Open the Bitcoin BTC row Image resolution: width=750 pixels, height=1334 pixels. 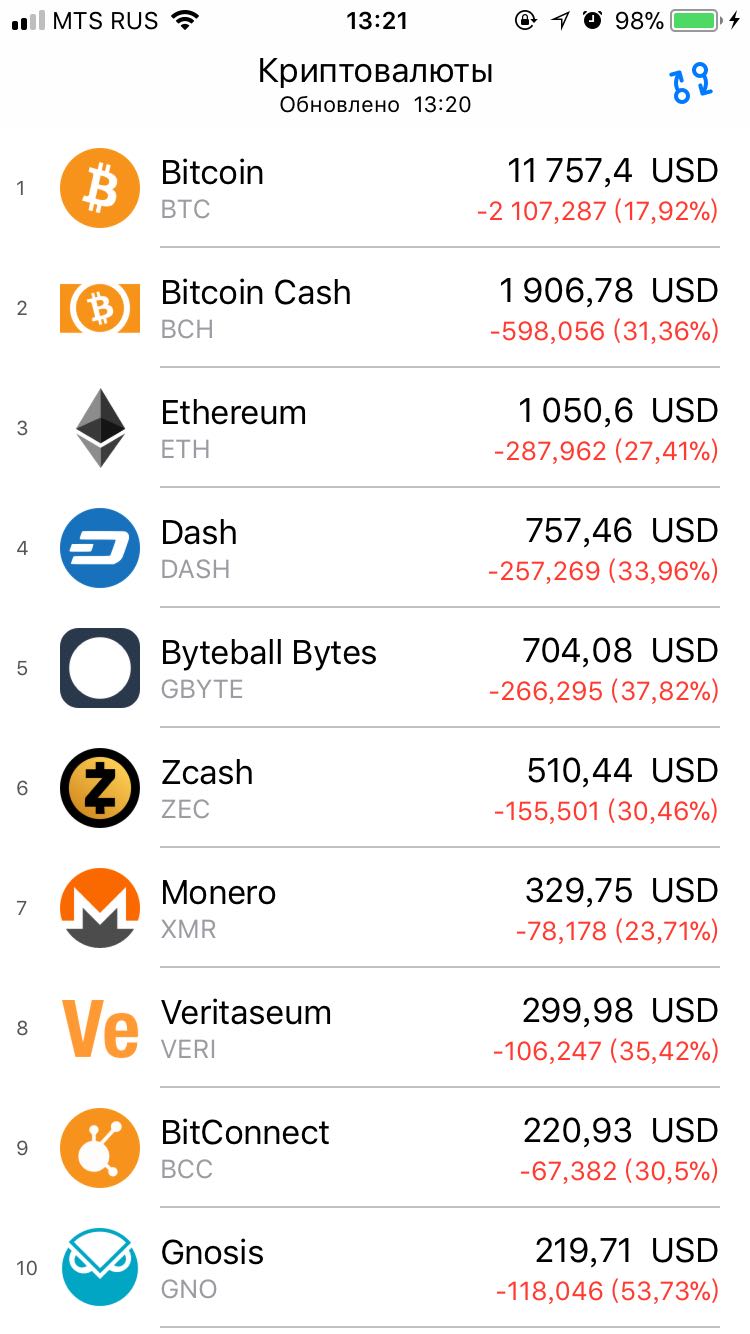point(375,188)
